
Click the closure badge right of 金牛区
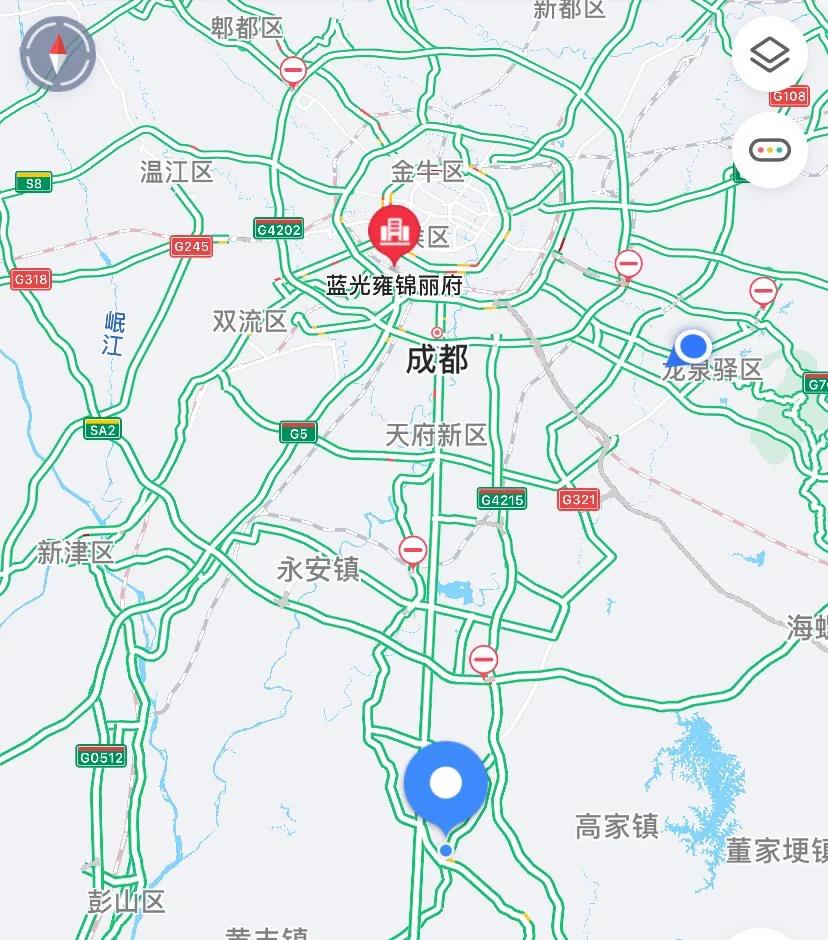(x=627, y=262)
